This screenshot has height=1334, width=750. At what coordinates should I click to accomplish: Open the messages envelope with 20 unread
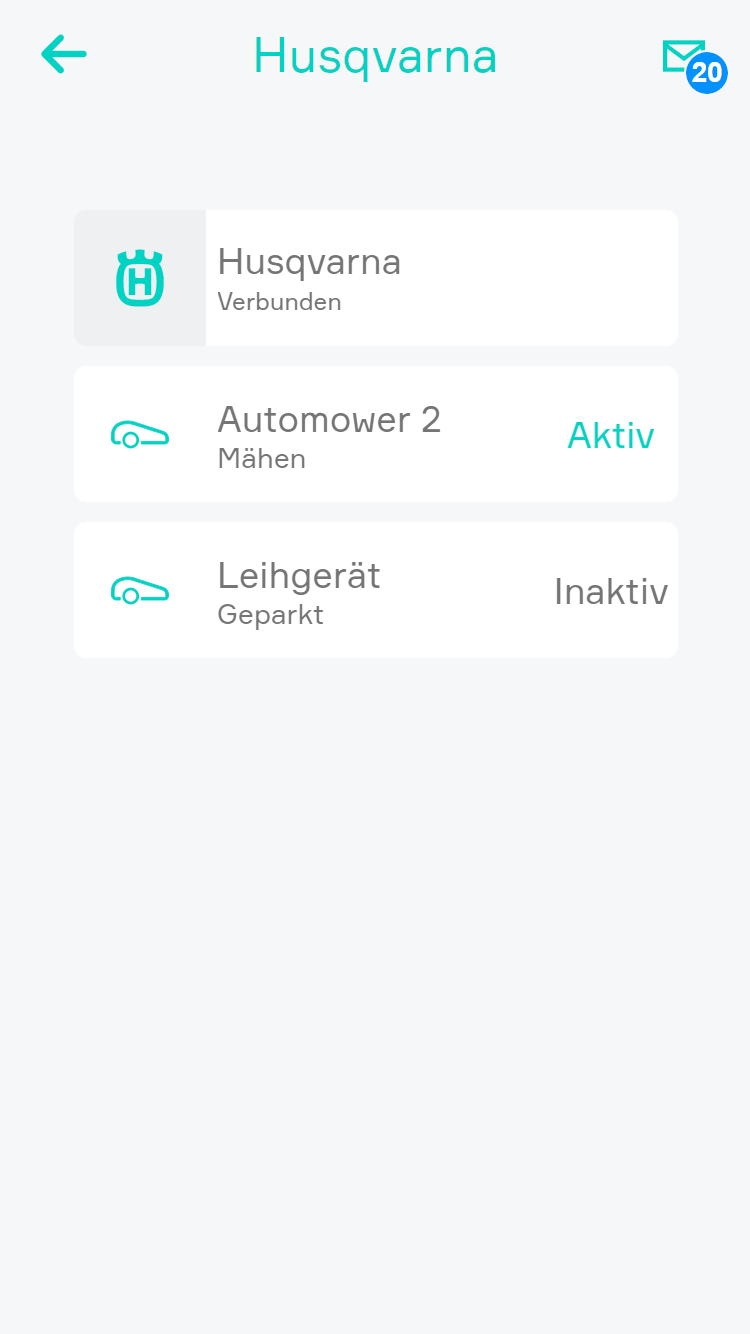pyautogui.click(x=688, y=60)
